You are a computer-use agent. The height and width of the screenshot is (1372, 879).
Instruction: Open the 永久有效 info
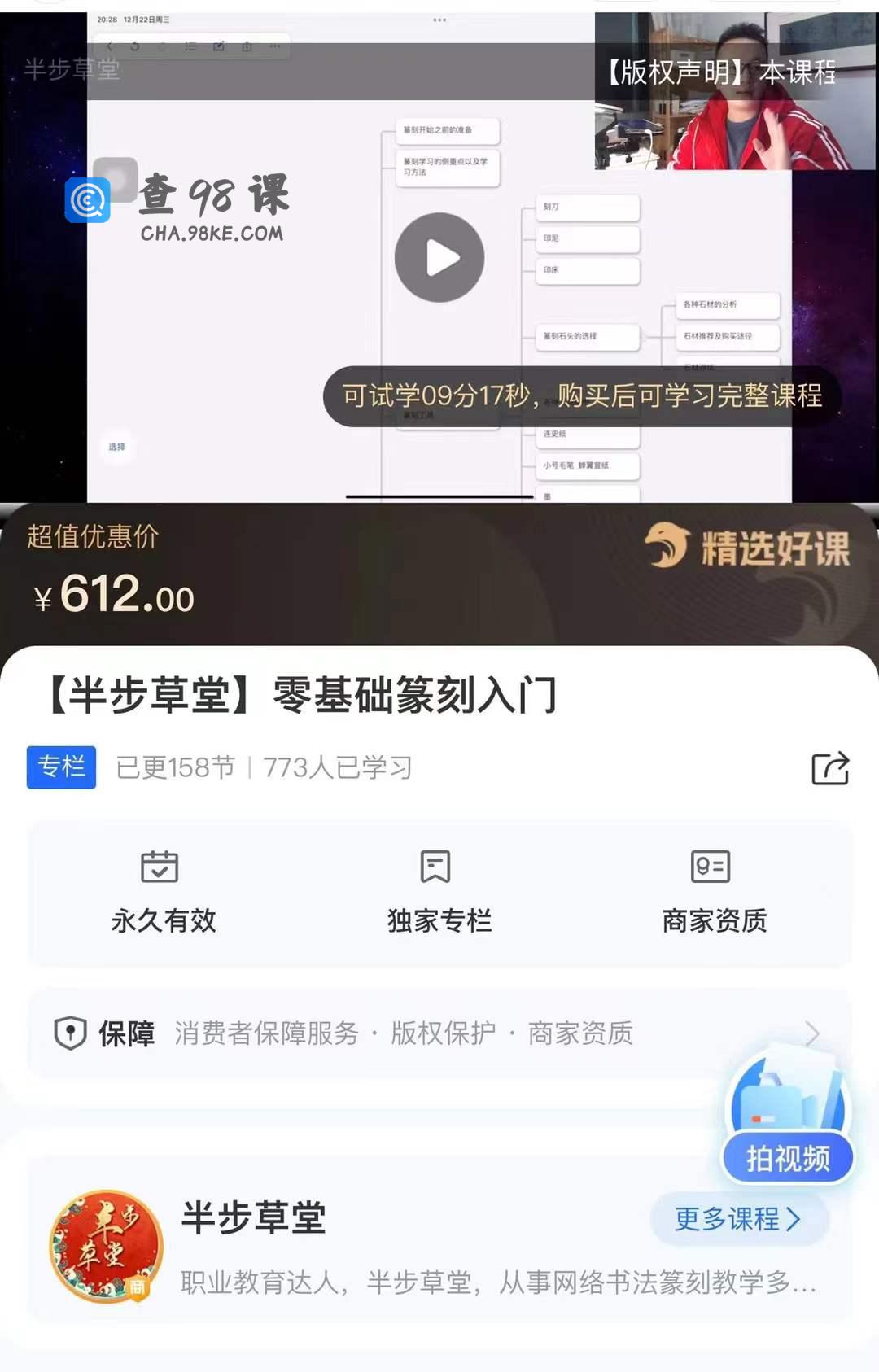(x=164, y=893)
